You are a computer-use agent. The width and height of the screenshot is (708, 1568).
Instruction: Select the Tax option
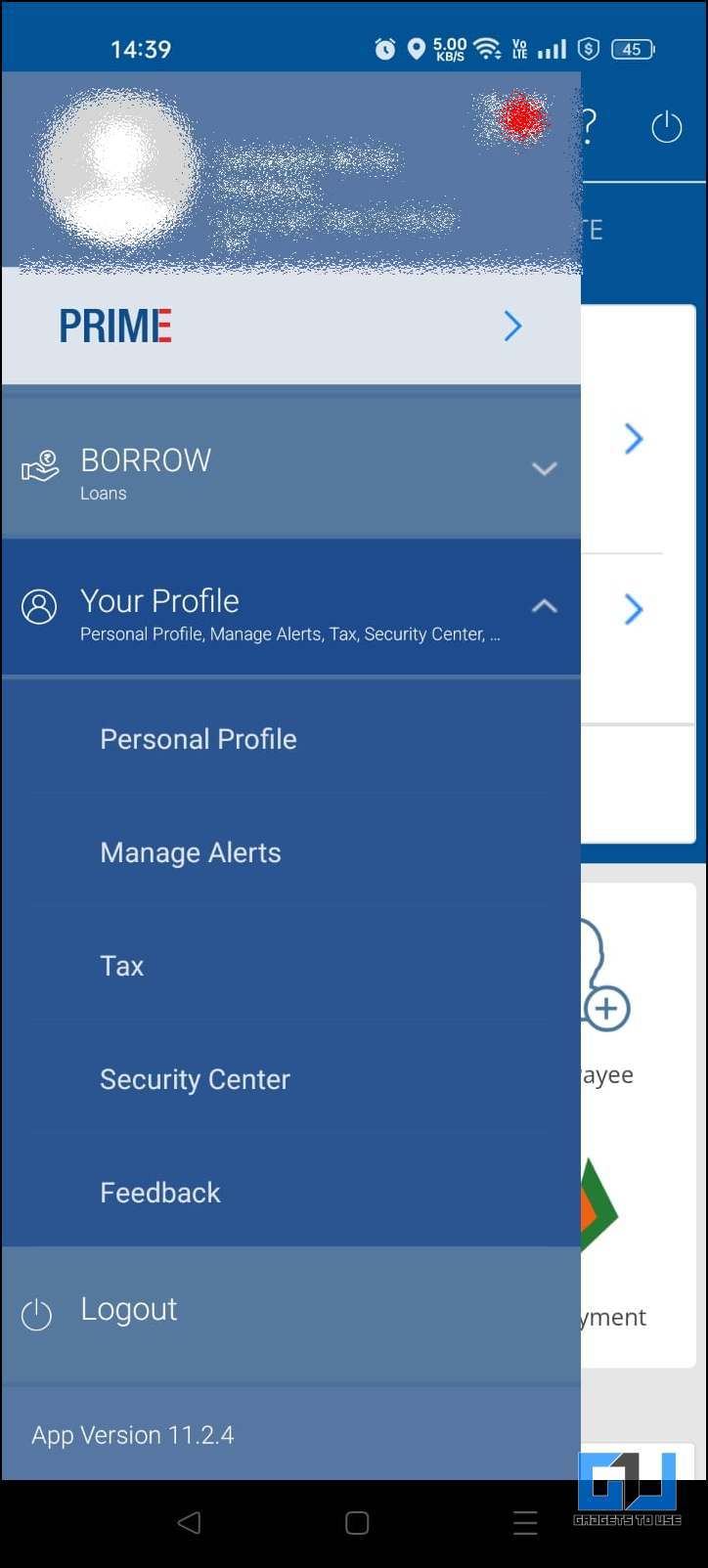point(290,966)
